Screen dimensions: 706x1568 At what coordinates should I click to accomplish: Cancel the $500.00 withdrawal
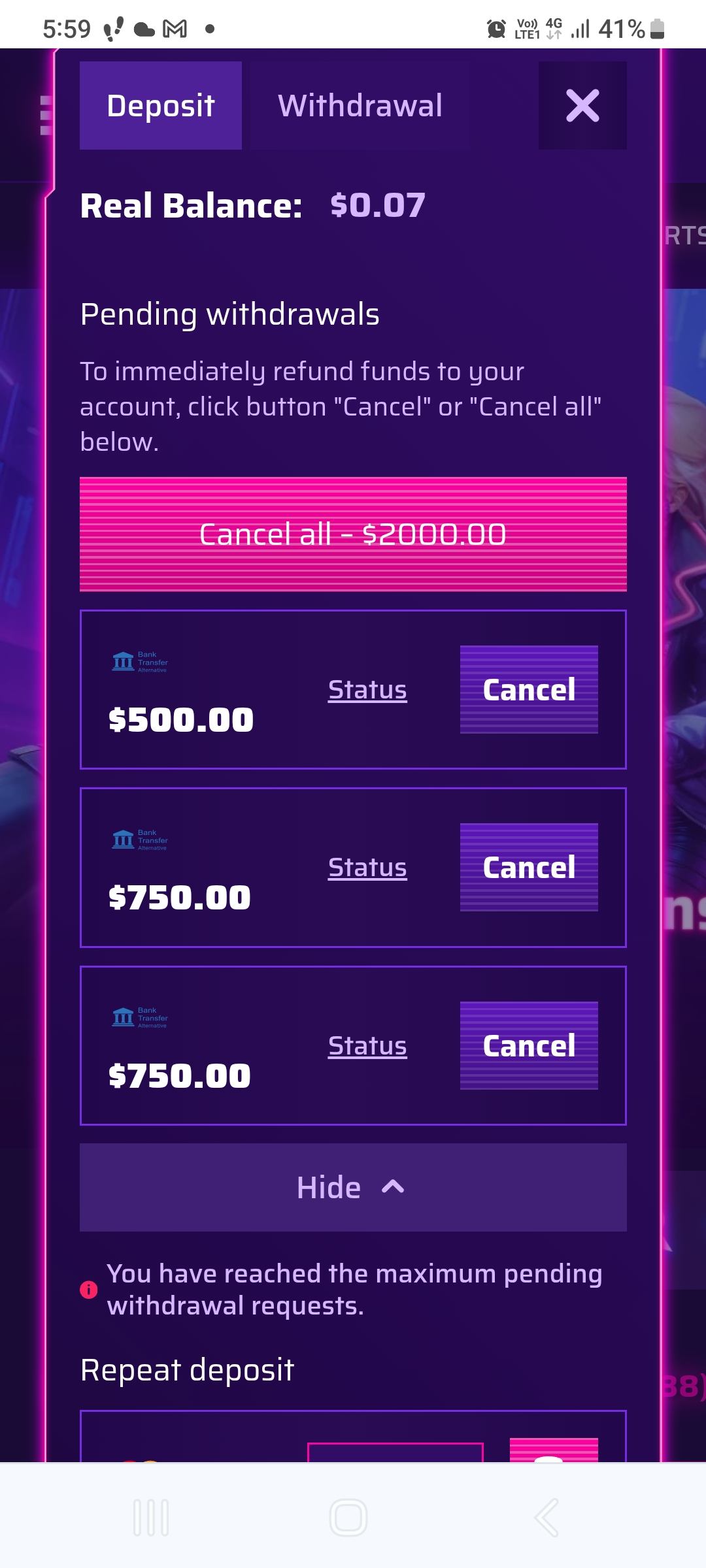529,690
